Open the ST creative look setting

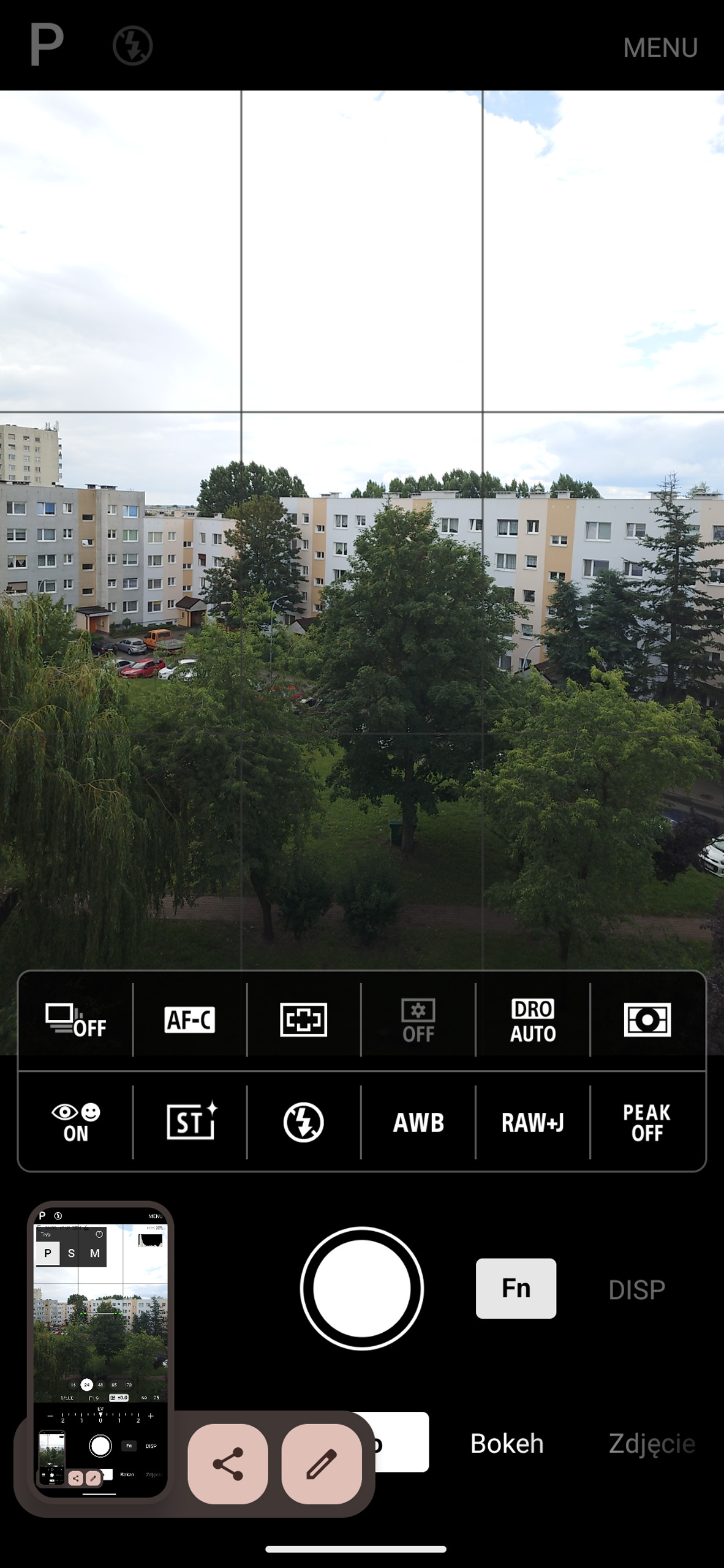point(189,1122)
